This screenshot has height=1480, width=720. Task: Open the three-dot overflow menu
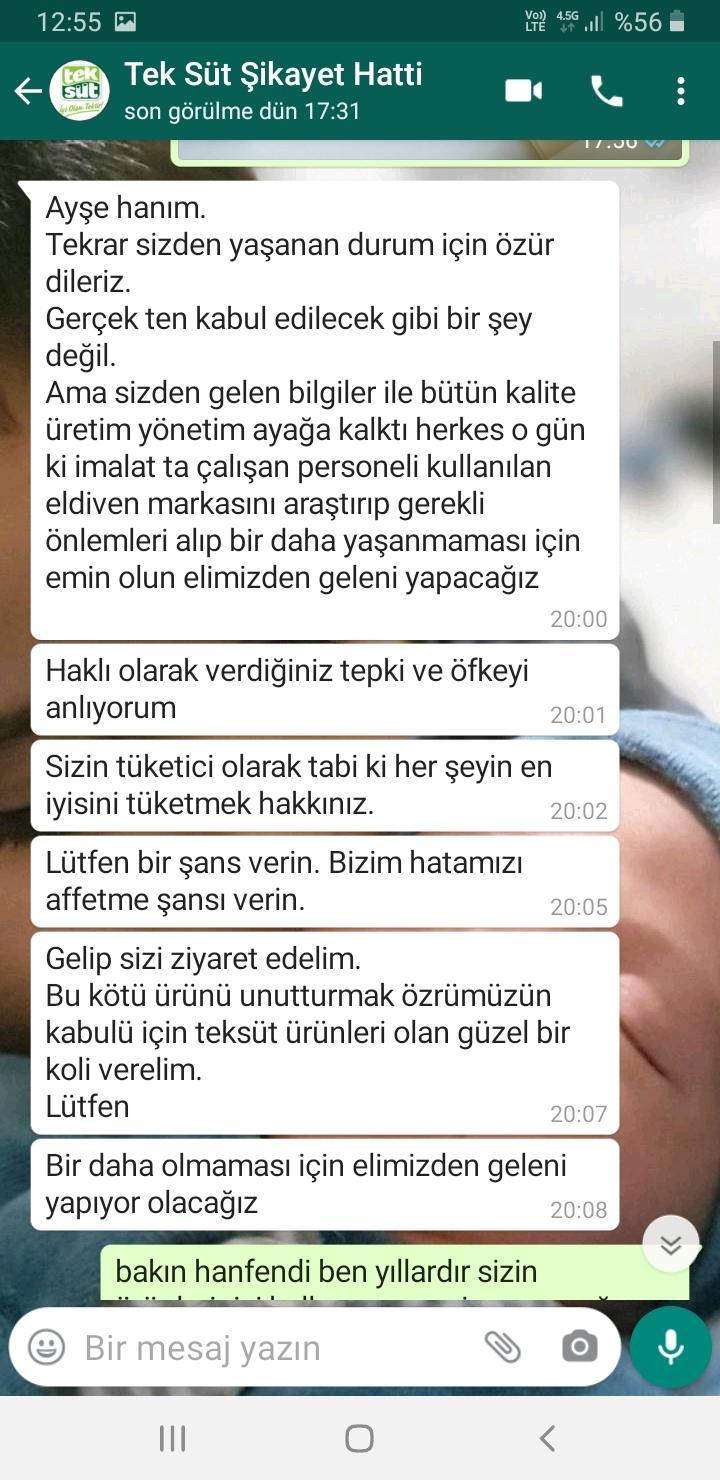(x=681, y=91)
